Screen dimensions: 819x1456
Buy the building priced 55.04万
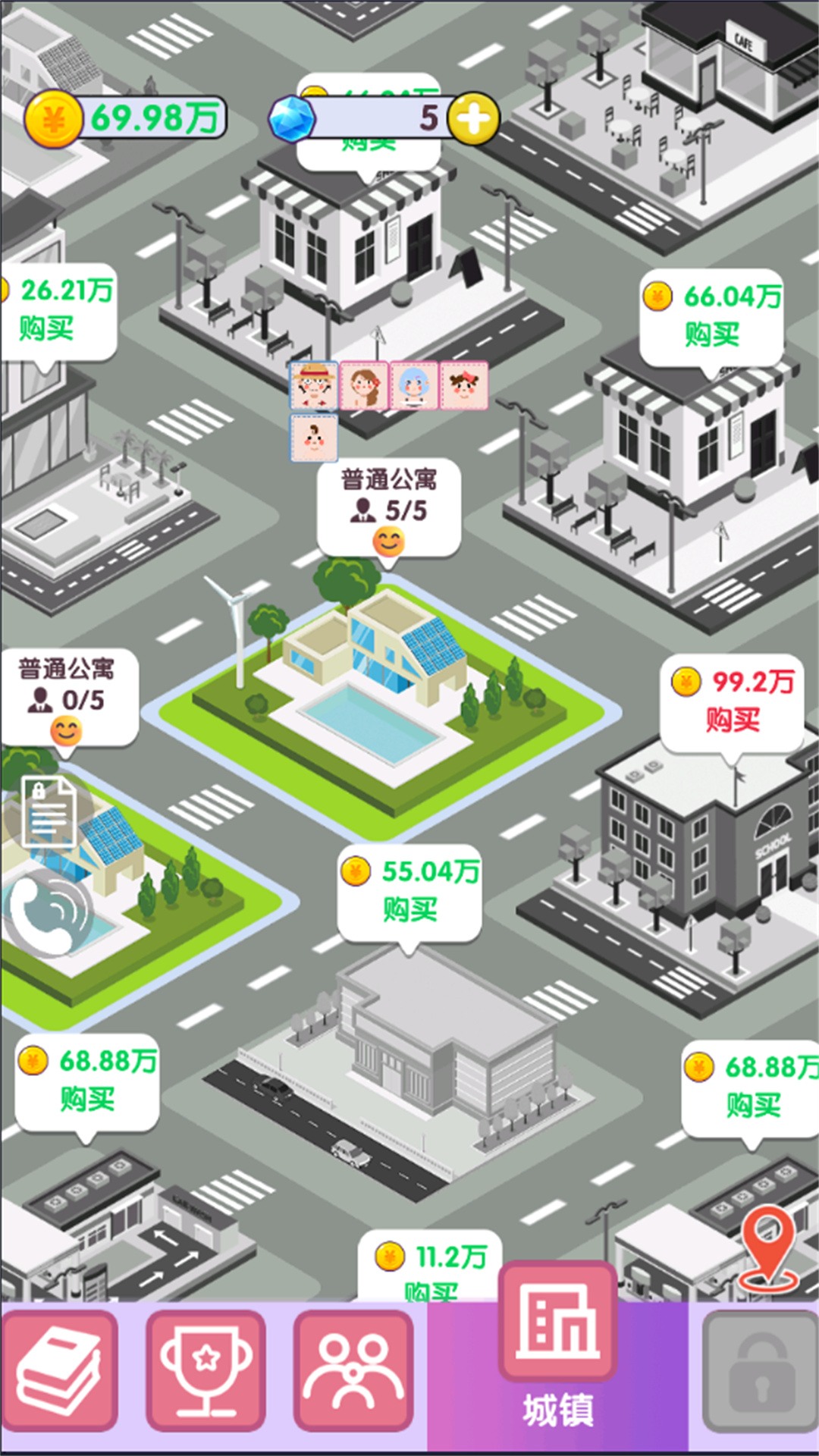(409, 893)
